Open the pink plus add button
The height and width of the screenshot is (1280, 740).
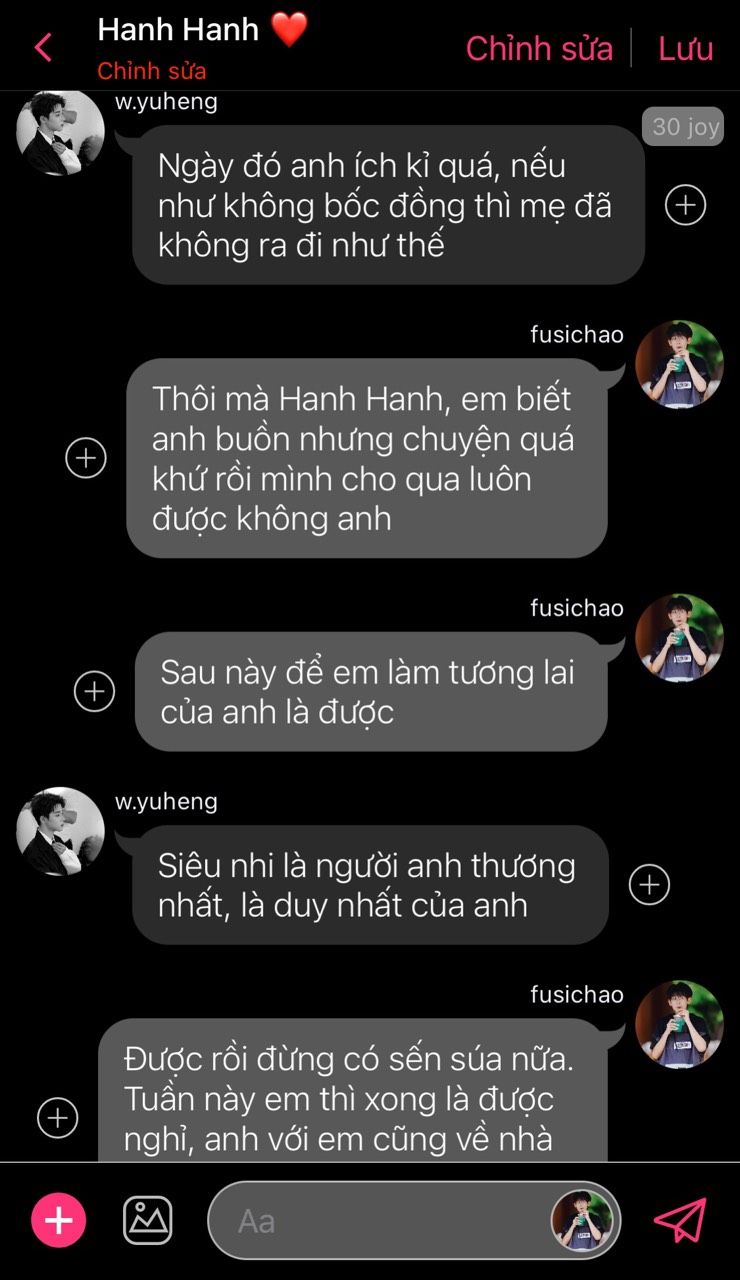tap(59, 1220)
